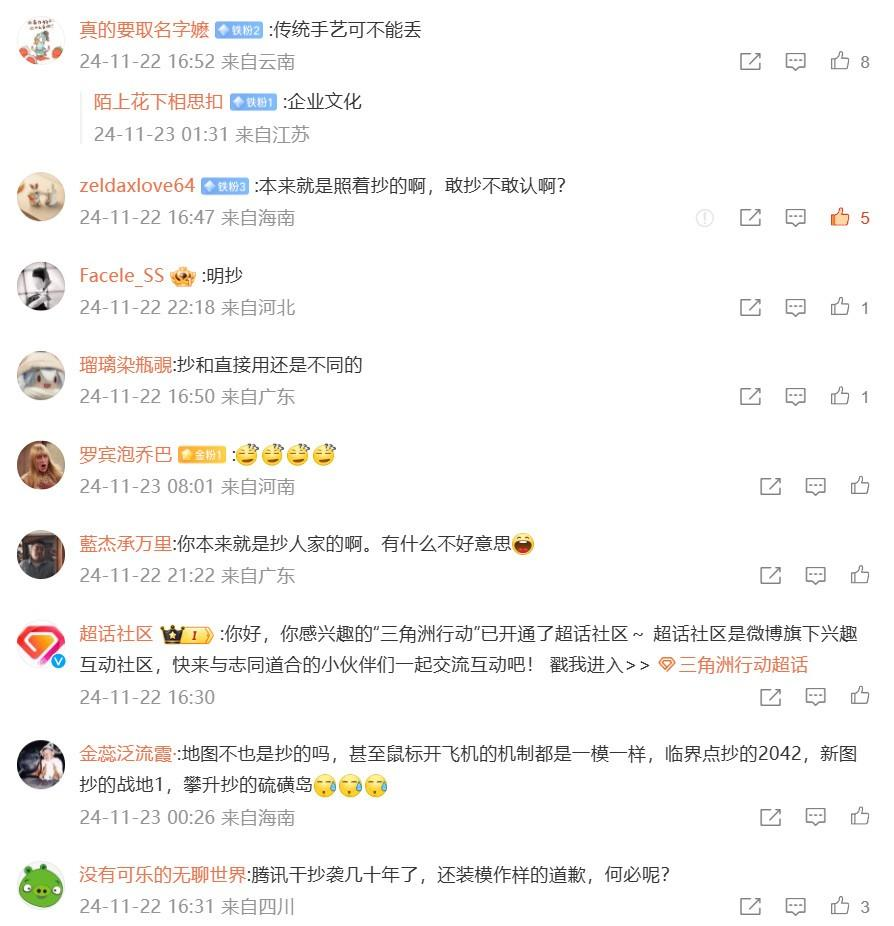
Task: Like Facele_SS's 明抄 comment
Action: tap(840, 307)
